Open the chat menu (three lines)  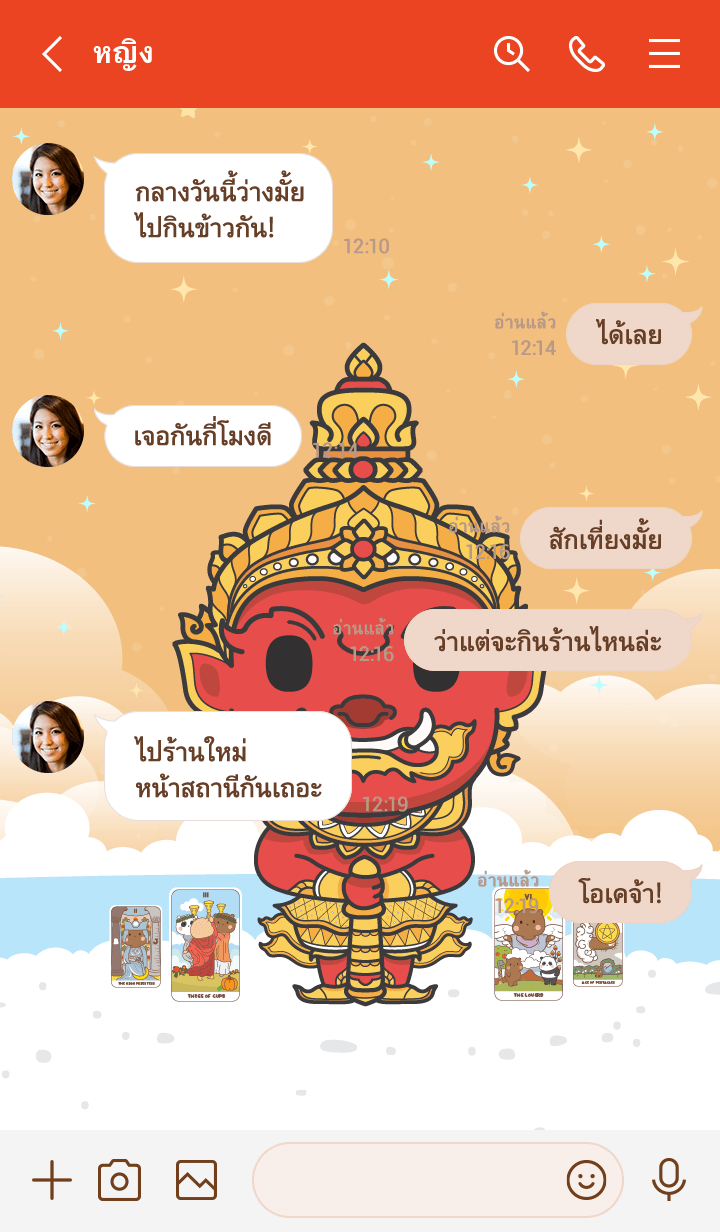[x=664, y=54]
